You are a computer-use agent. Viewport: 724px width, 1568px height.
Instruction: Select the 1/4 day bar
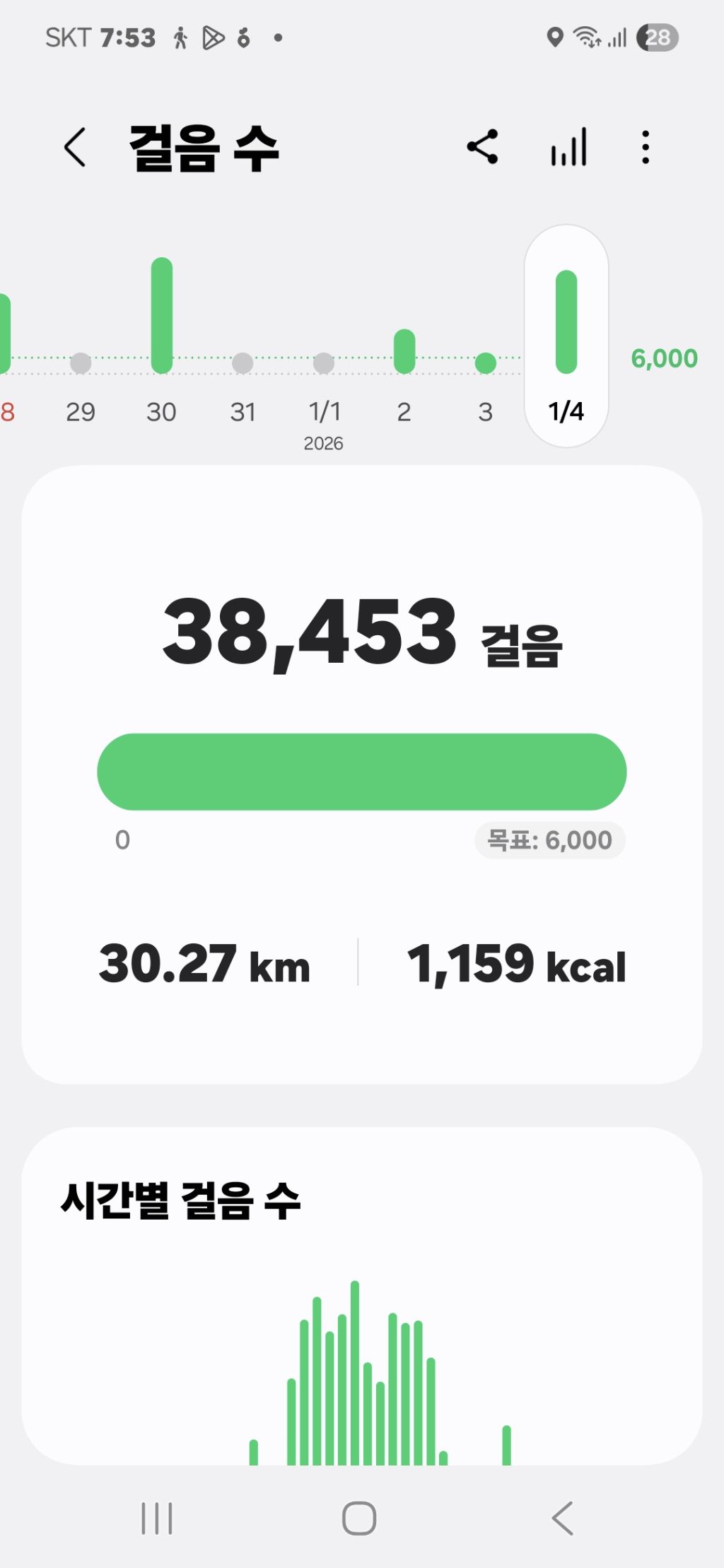566,322
